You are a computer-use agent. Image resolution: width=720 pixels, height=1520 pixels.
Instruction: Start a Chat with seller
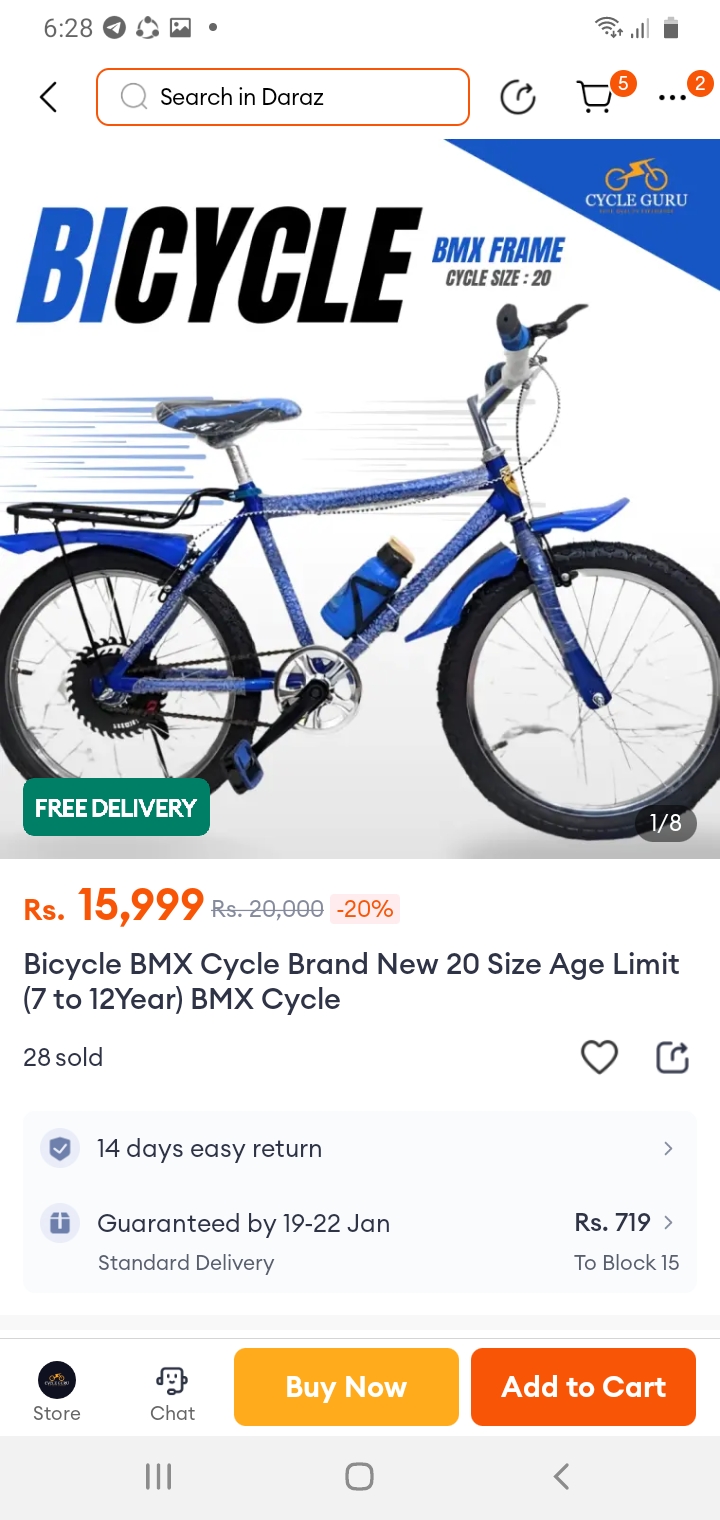(x=172, y=1391)
